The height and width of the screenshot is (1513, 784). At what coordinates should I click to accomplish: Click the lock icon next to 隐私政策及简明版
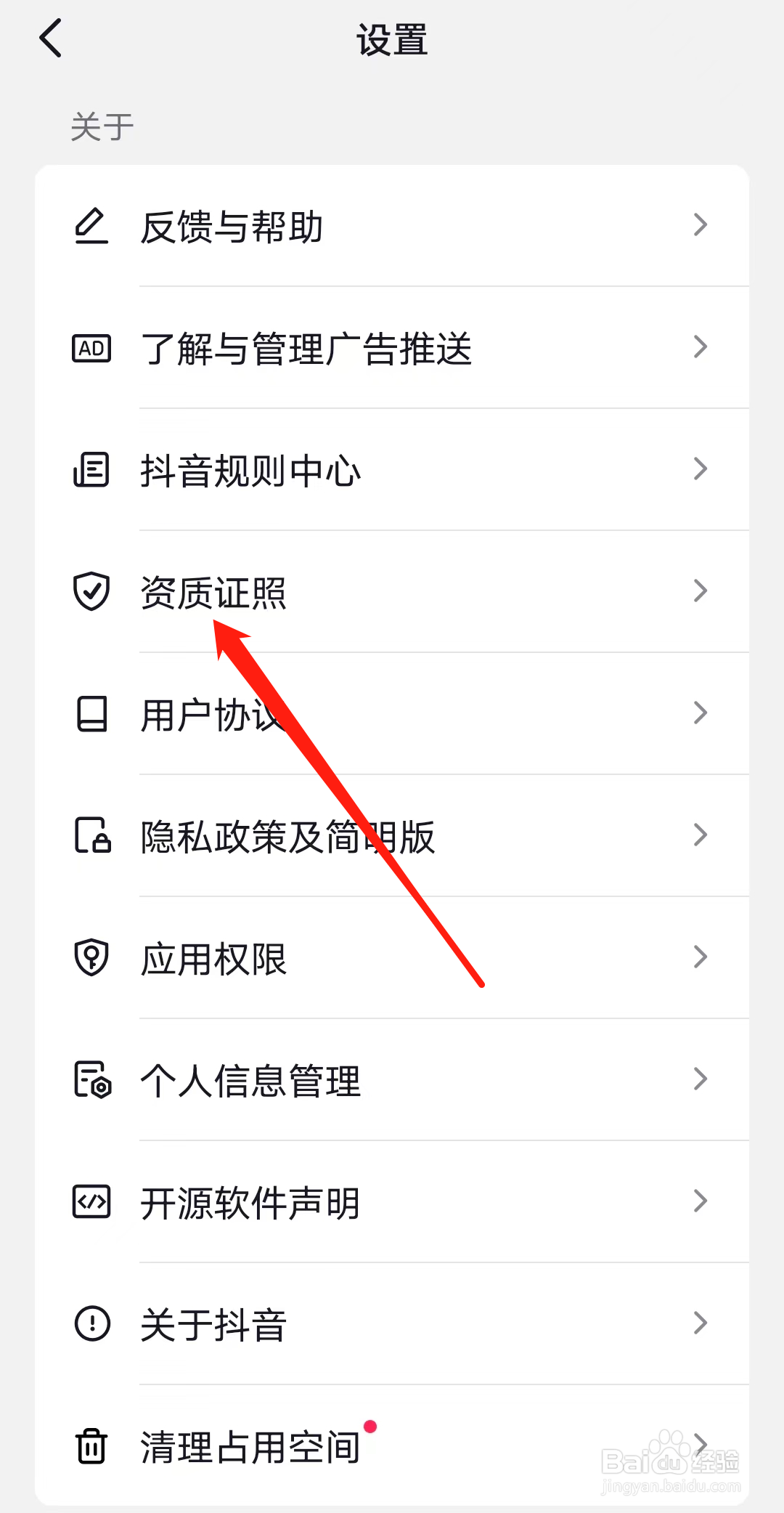point(91,837)
